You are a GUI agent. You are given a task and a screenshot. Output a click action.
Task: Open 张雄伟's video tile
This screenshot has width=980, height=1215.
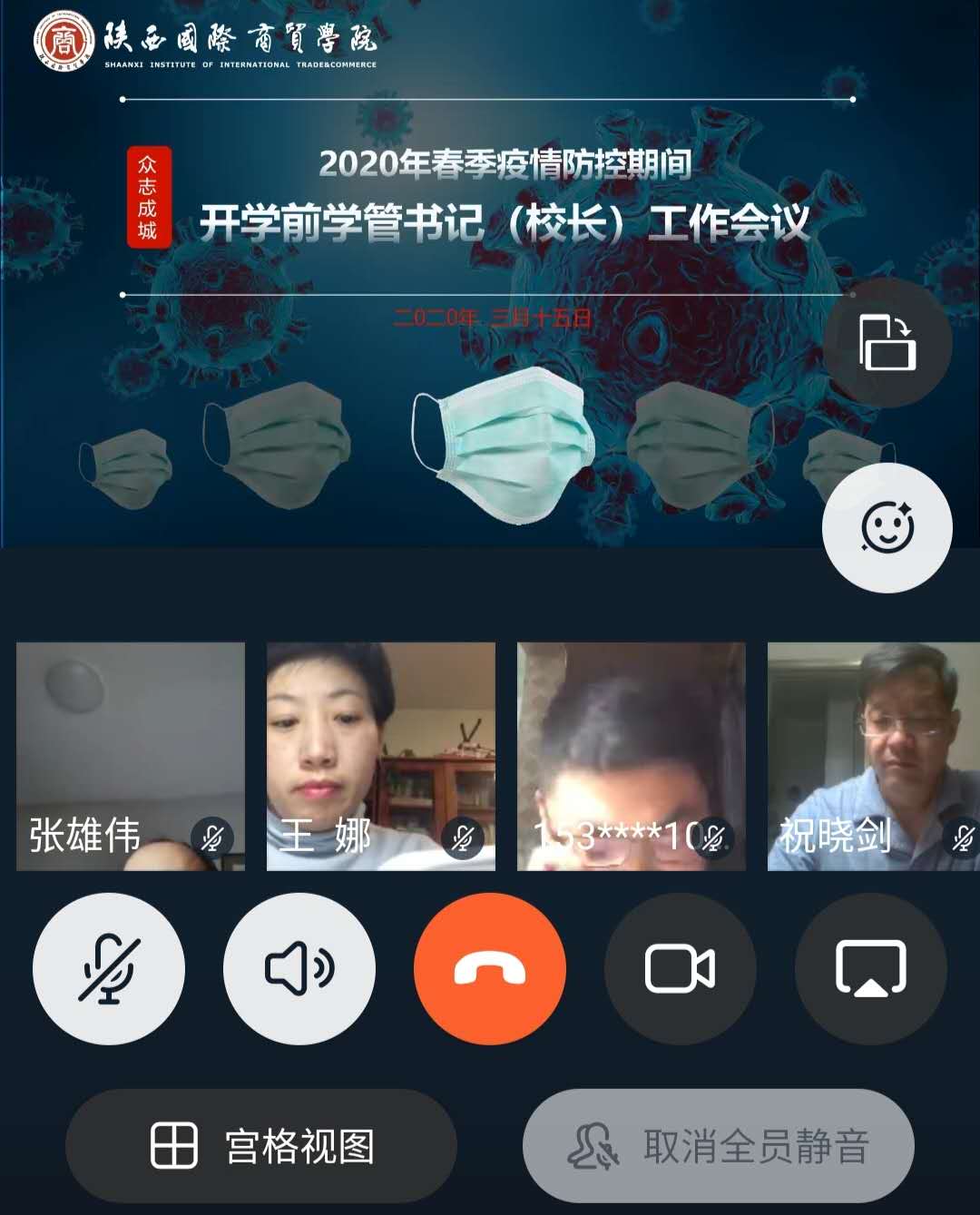click(x=131, y=755)
